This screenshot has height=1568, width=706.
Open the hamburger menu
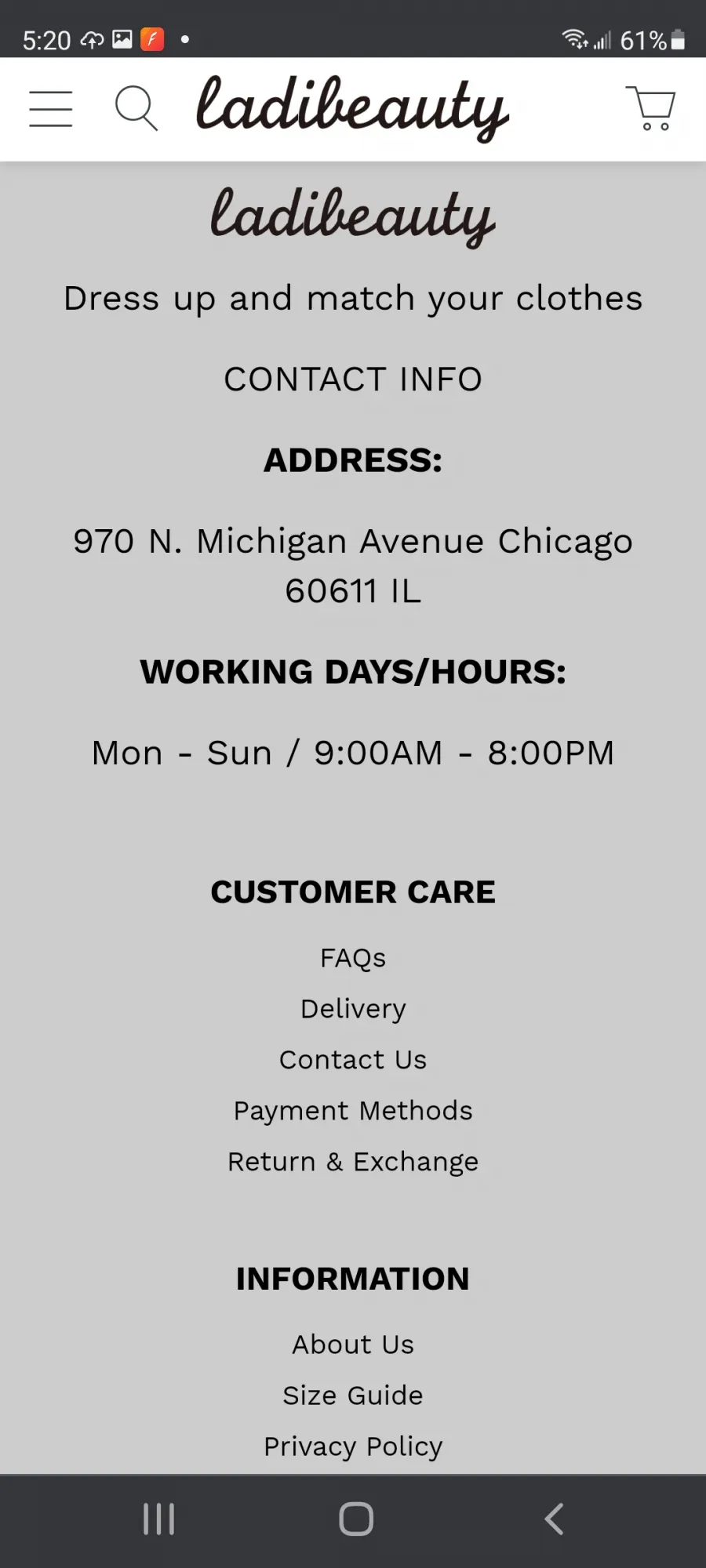click(51, 109)
